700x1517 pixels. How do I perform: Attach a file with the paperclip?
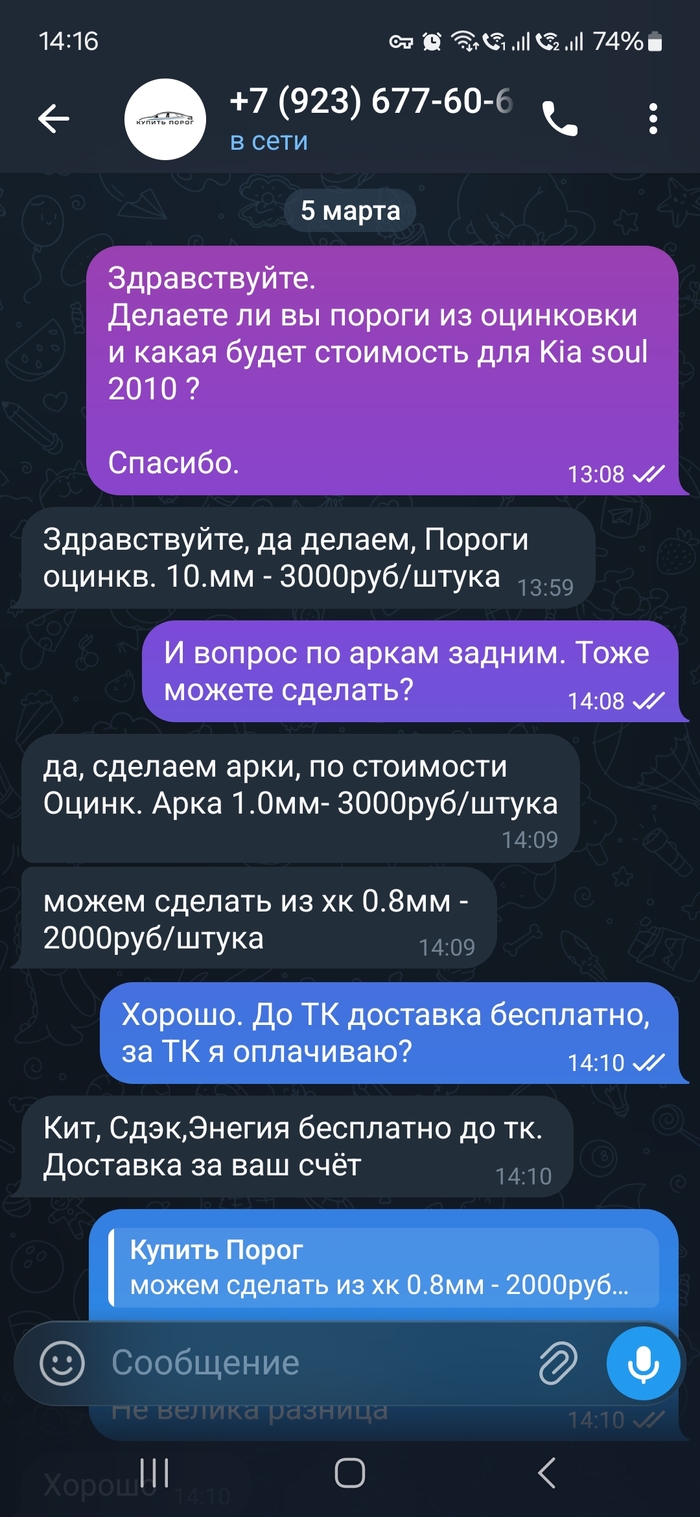click(x=559, y=1362)
